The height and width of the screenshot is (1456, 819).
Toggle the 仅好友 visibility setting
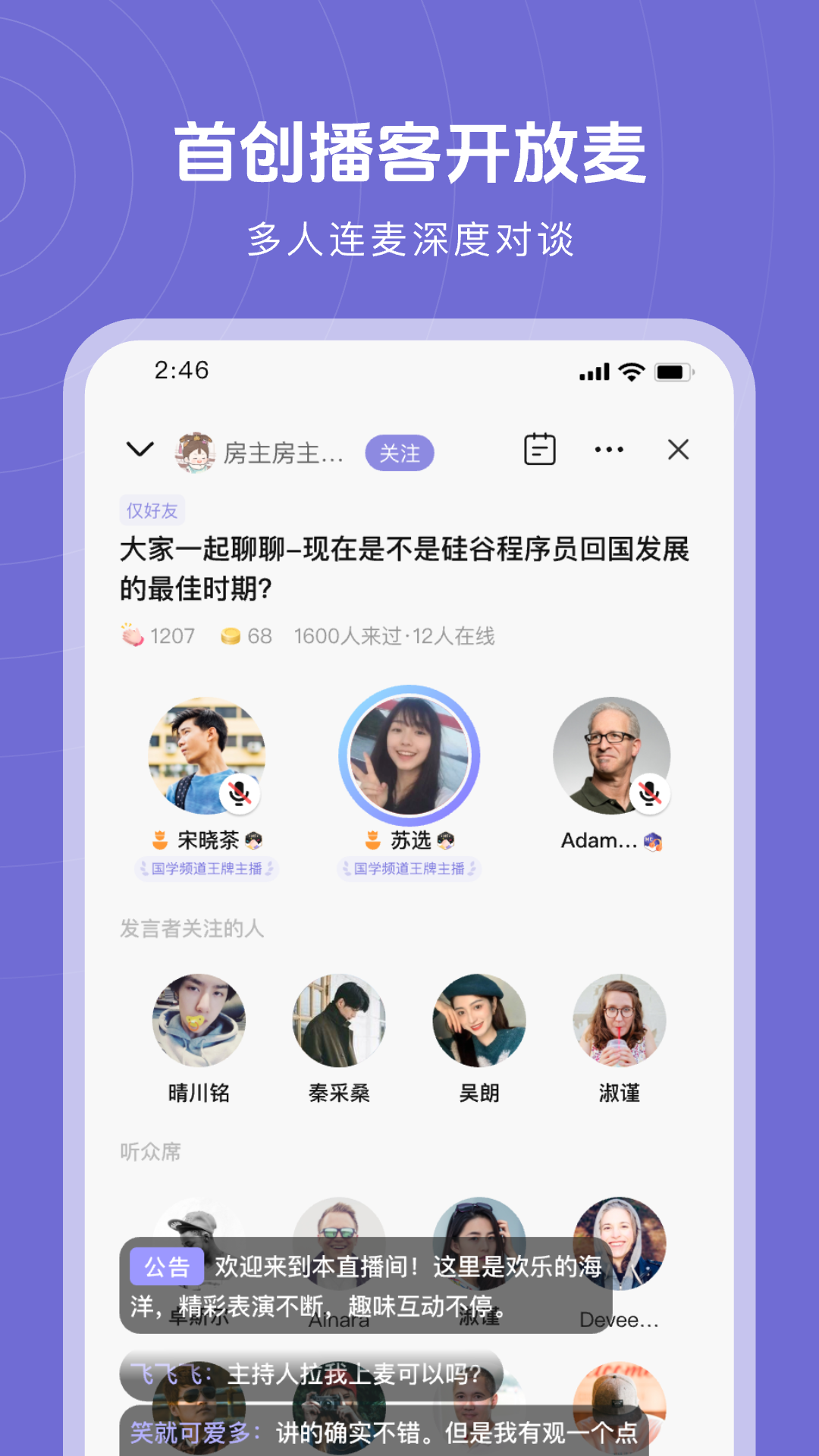click(x=150, y=511)
